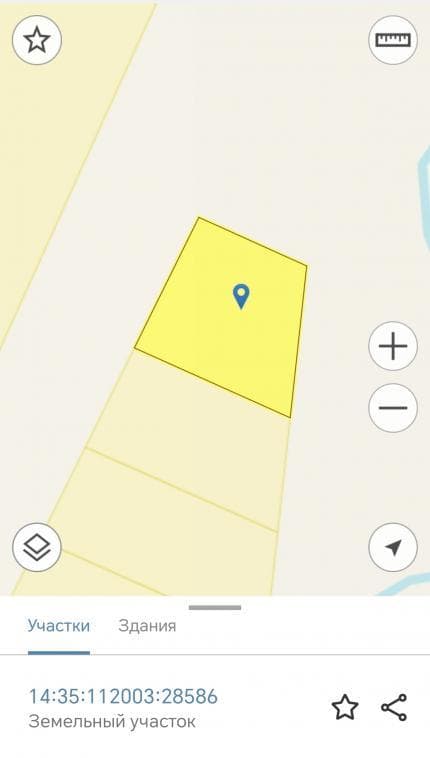Open the map layers selector

[x=37, y=548]
